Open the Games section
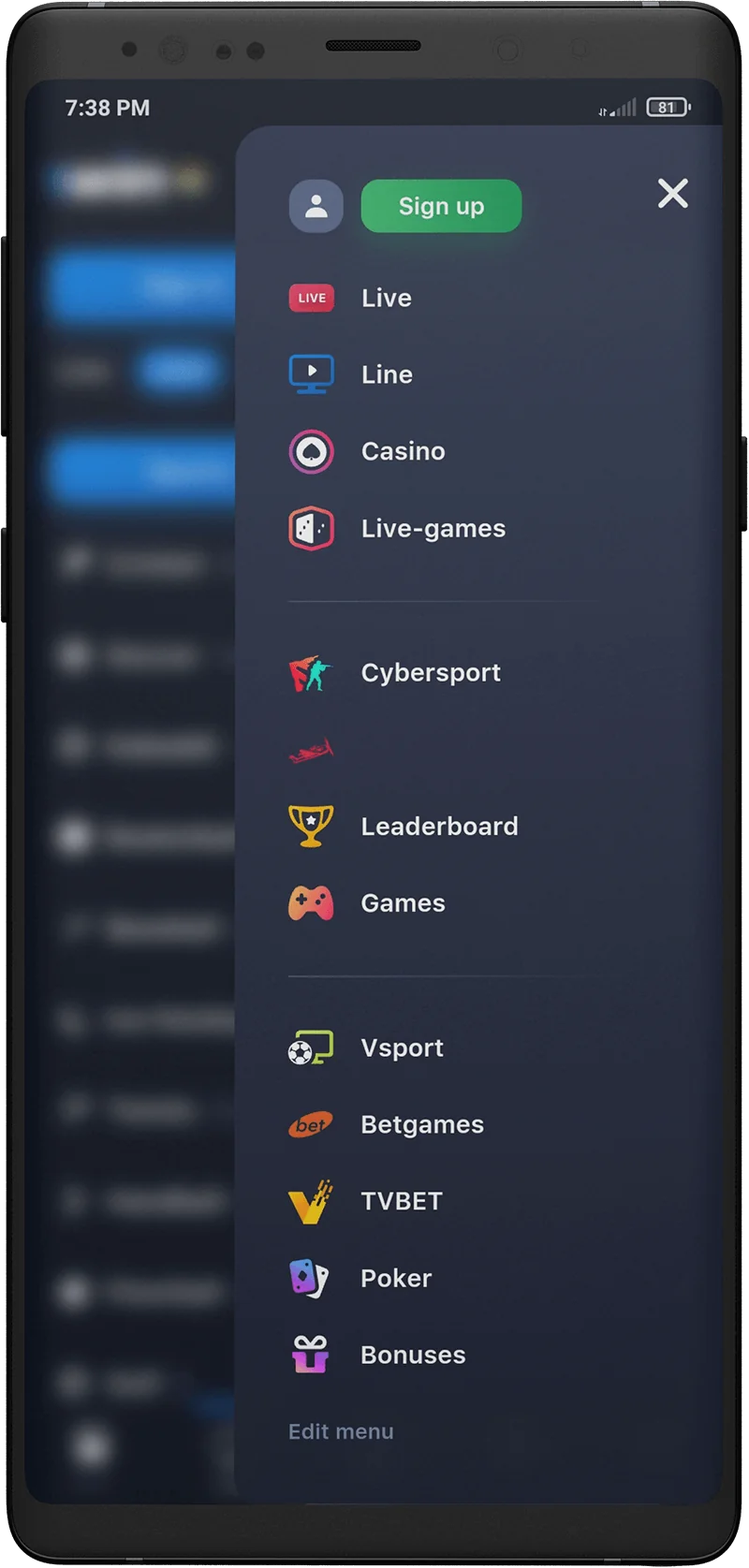 click(403, 902)
